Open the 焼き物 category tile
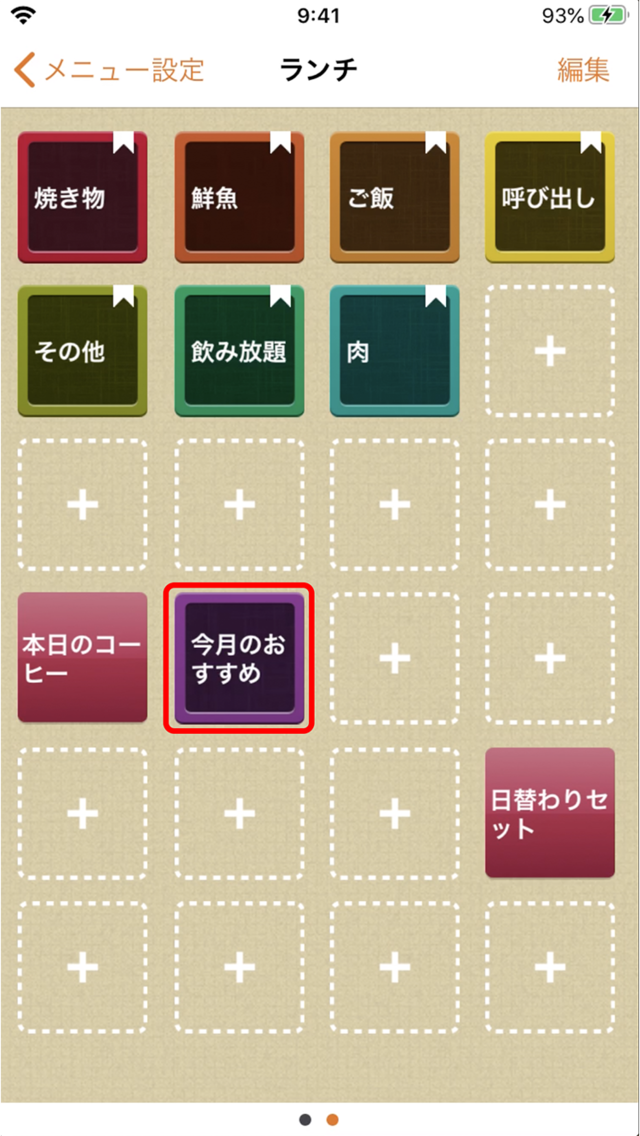This screenshot has height=1136, width=640. tap(83, 197)
